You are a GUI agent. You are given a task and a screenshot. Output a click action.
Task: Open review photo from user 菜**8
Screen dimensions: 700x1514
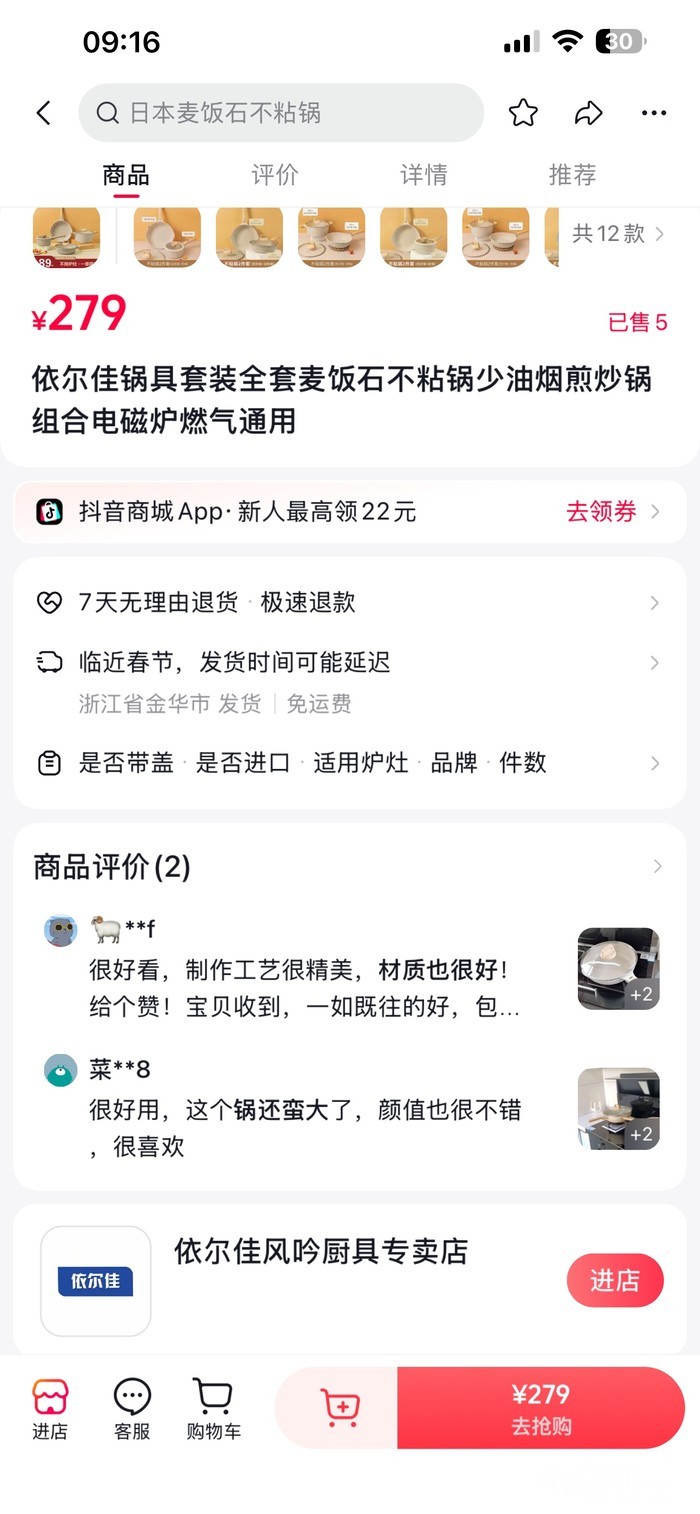[618, 1108]
